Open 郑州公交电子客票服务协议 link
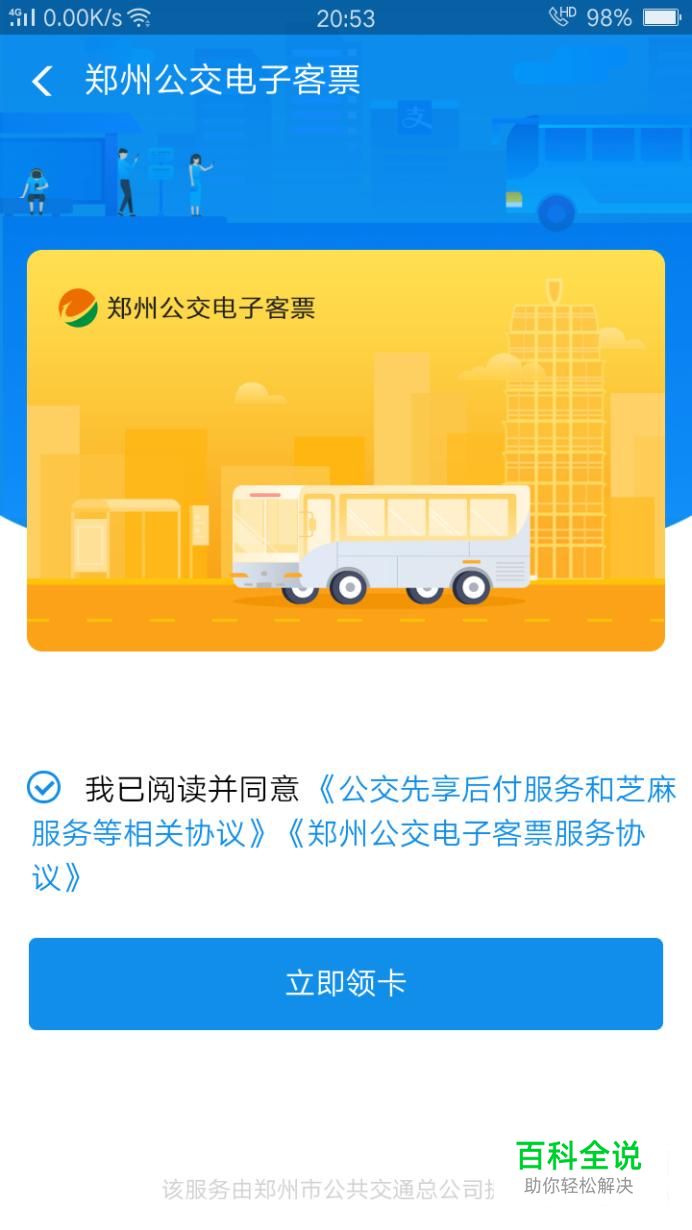The height and width of the screenshot is (1230, 692). coord(470,834)
